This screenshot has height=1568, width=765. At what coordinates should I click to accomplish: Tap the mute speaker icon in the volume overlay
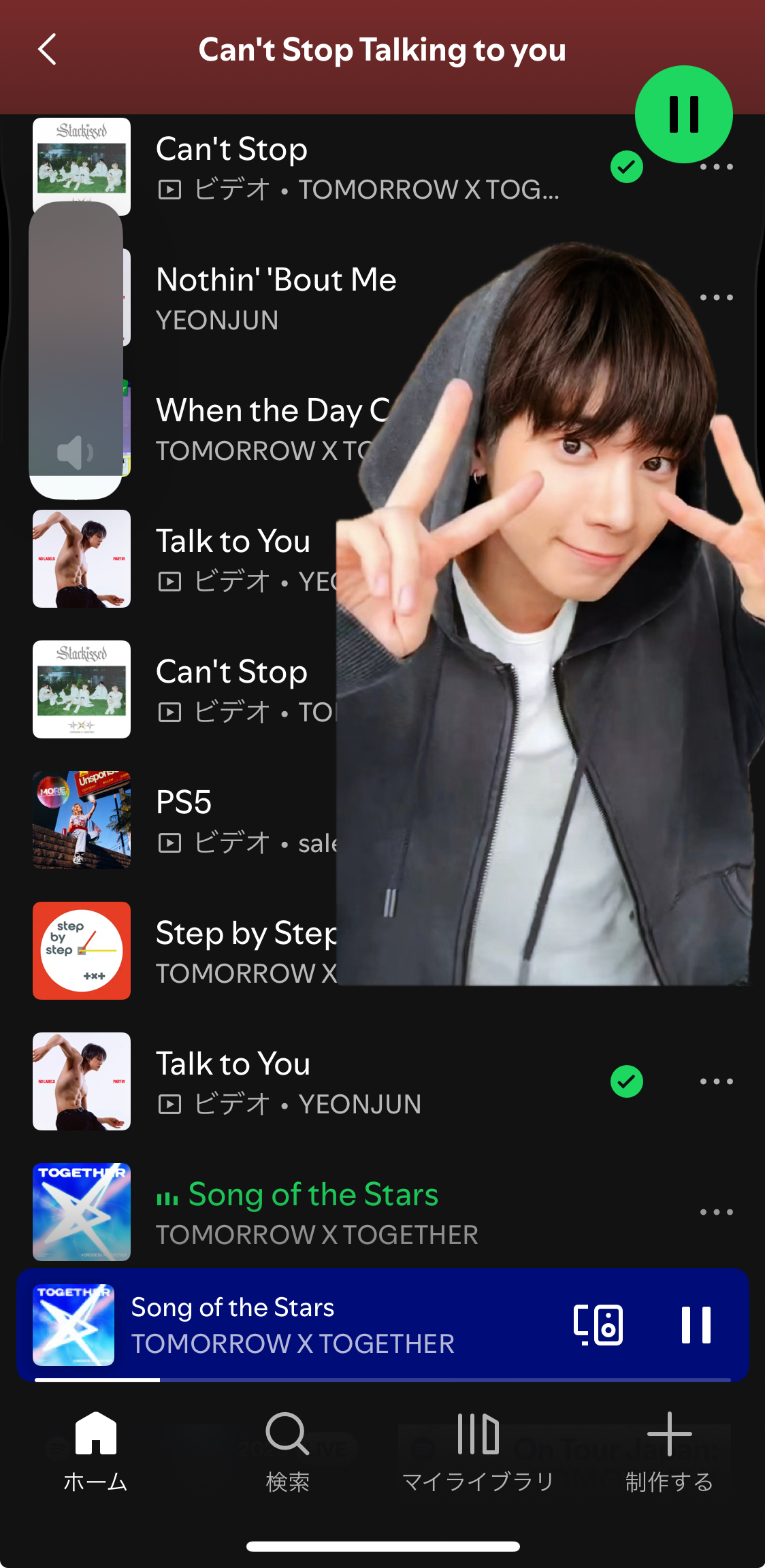coord(75,452)
